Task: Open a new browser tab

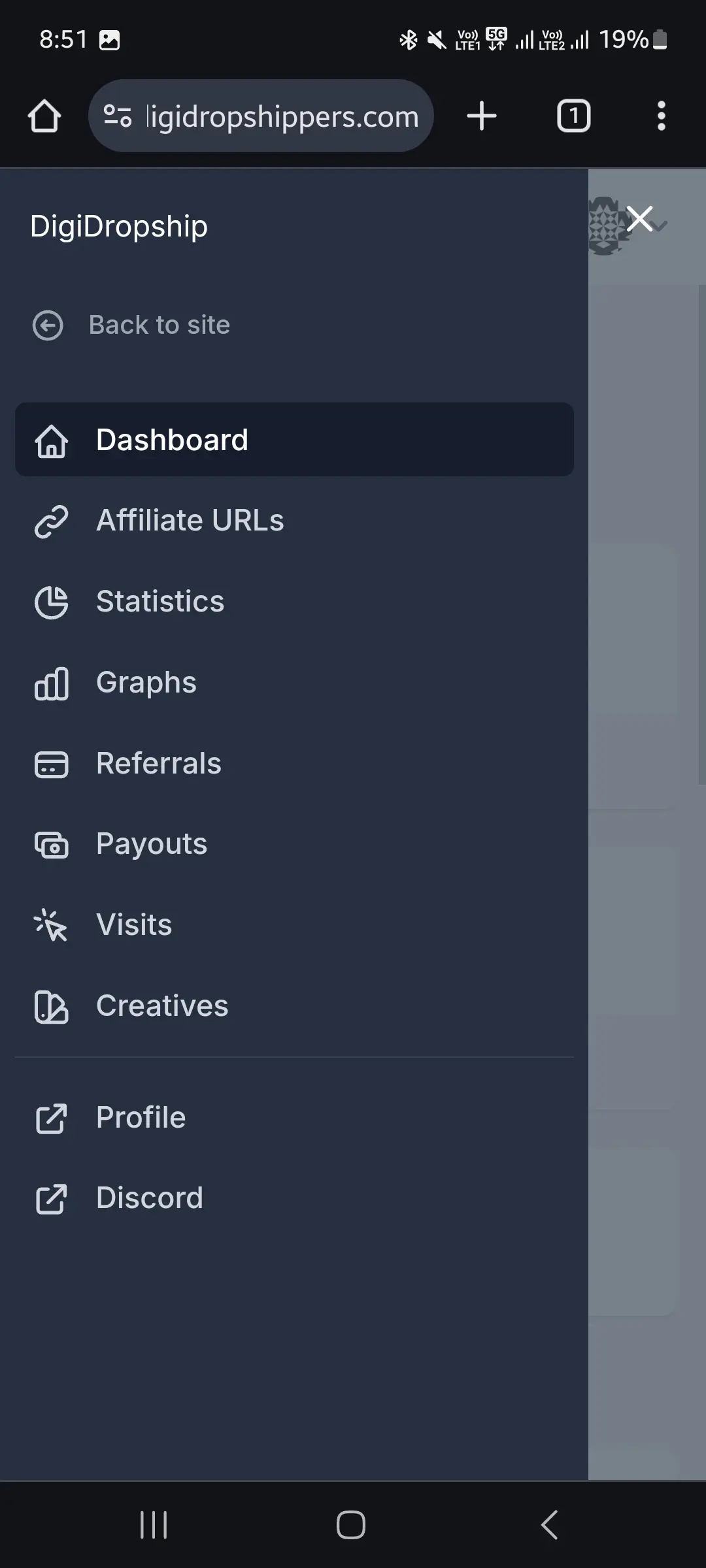Action: (482, 116)
